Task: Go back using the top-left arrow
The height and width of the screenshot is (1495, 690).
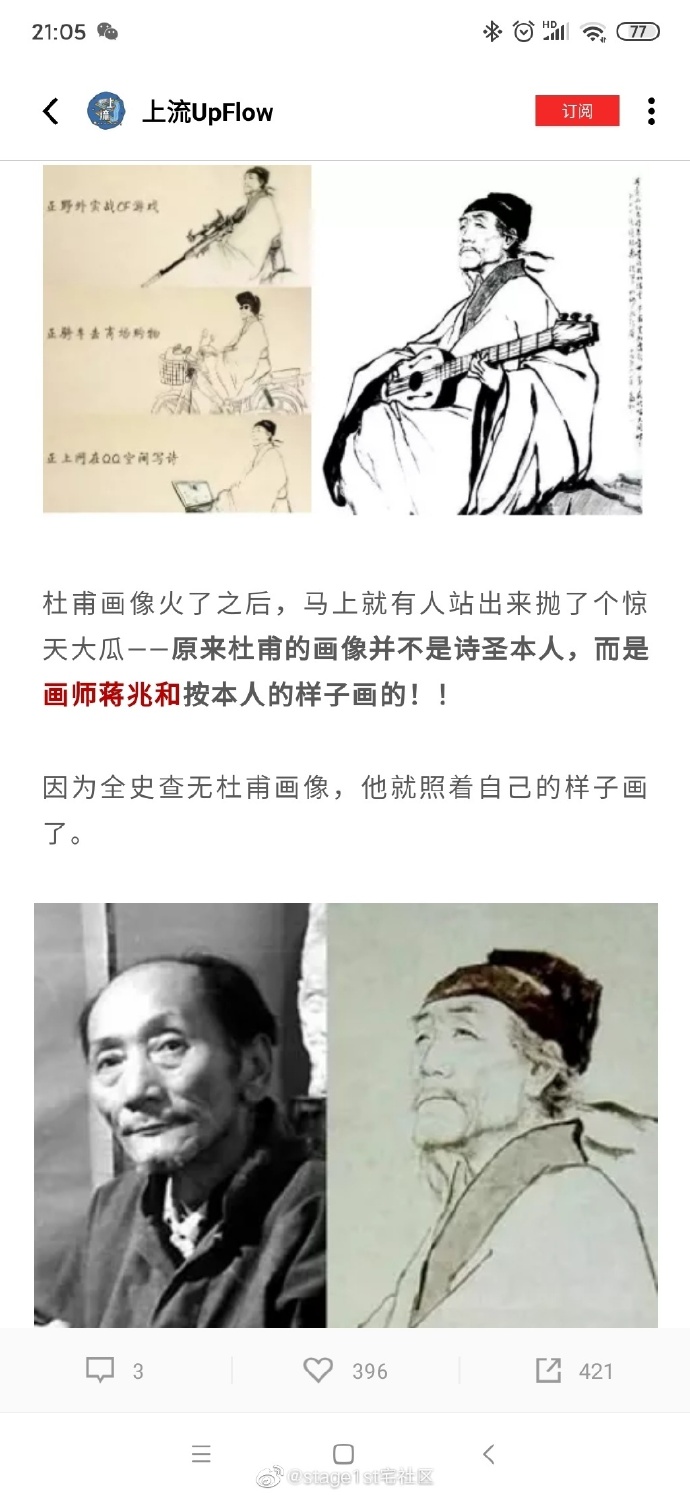Action: click(51, 111)
